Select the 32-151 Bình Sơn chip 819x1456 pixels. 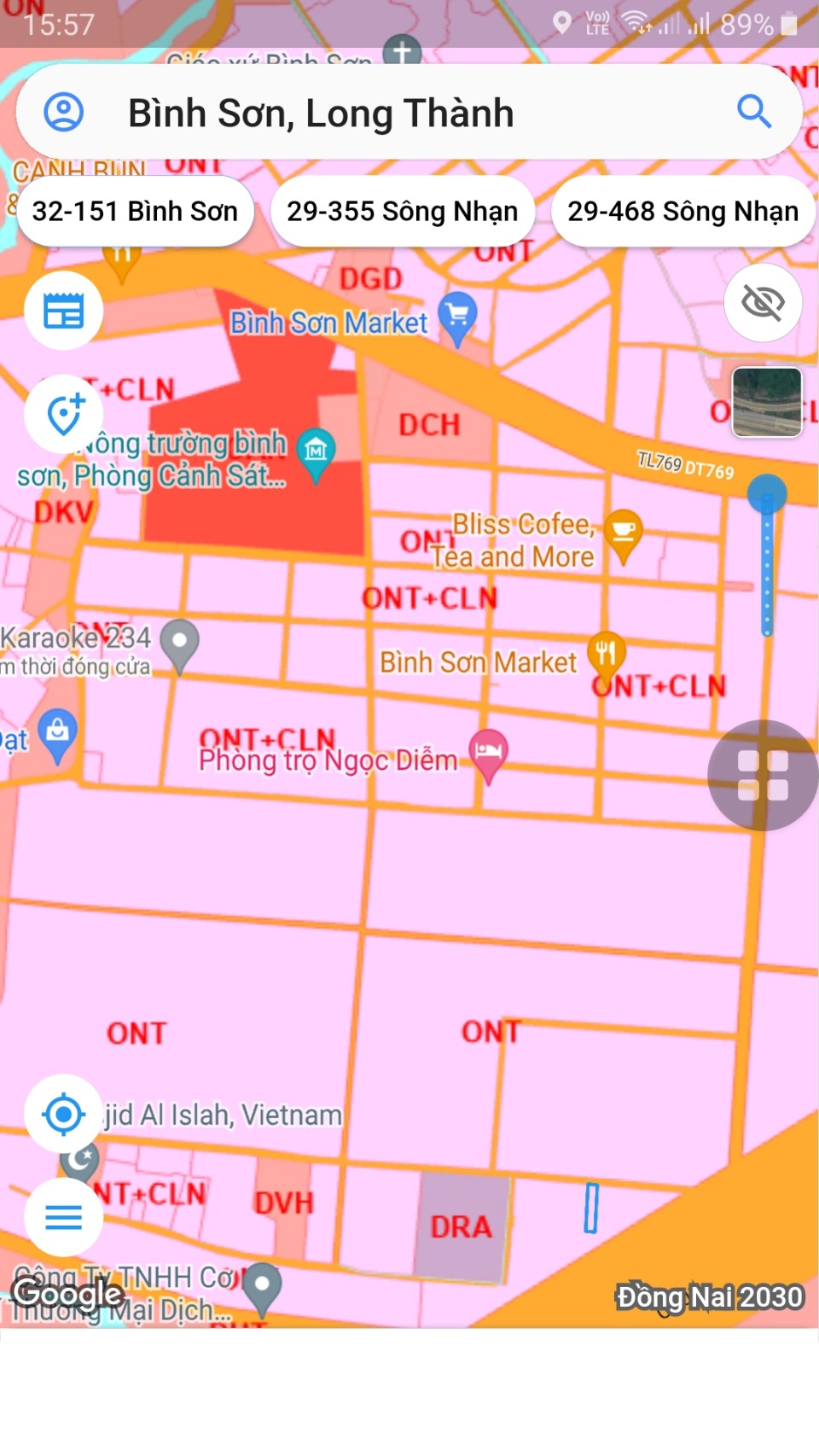click(x=135, y=211)
